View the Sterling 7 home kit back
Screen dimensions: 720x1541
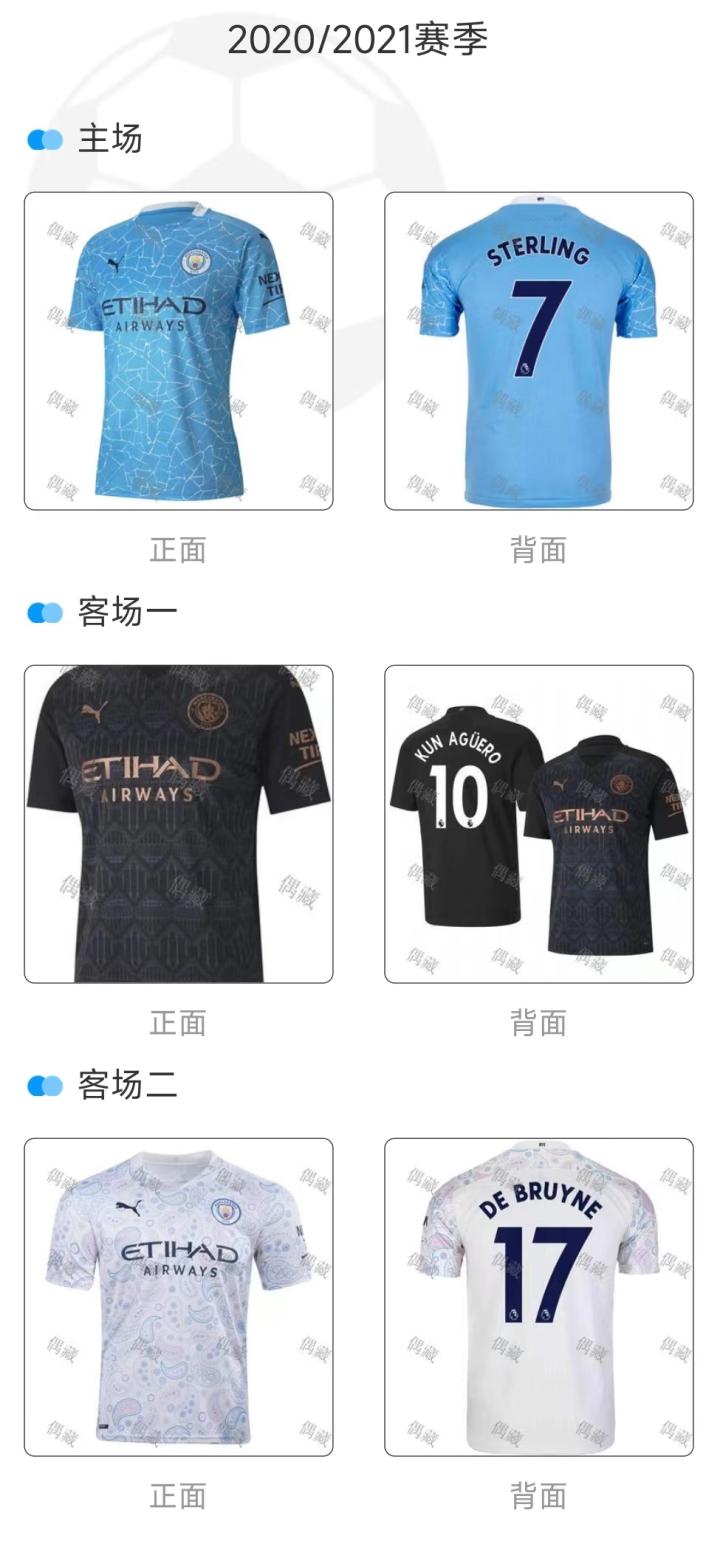539,351
